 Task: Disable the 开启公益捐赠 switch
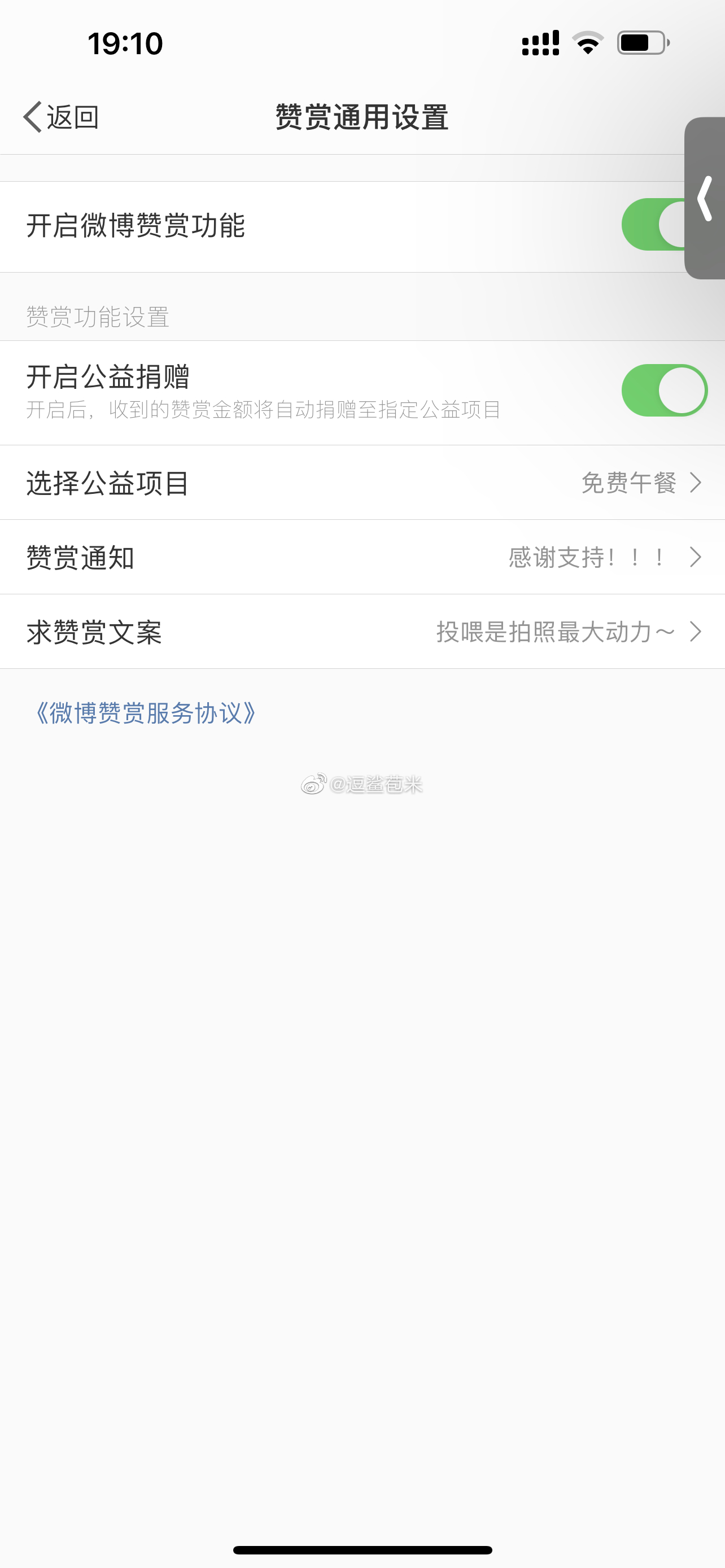pos(663,390)
